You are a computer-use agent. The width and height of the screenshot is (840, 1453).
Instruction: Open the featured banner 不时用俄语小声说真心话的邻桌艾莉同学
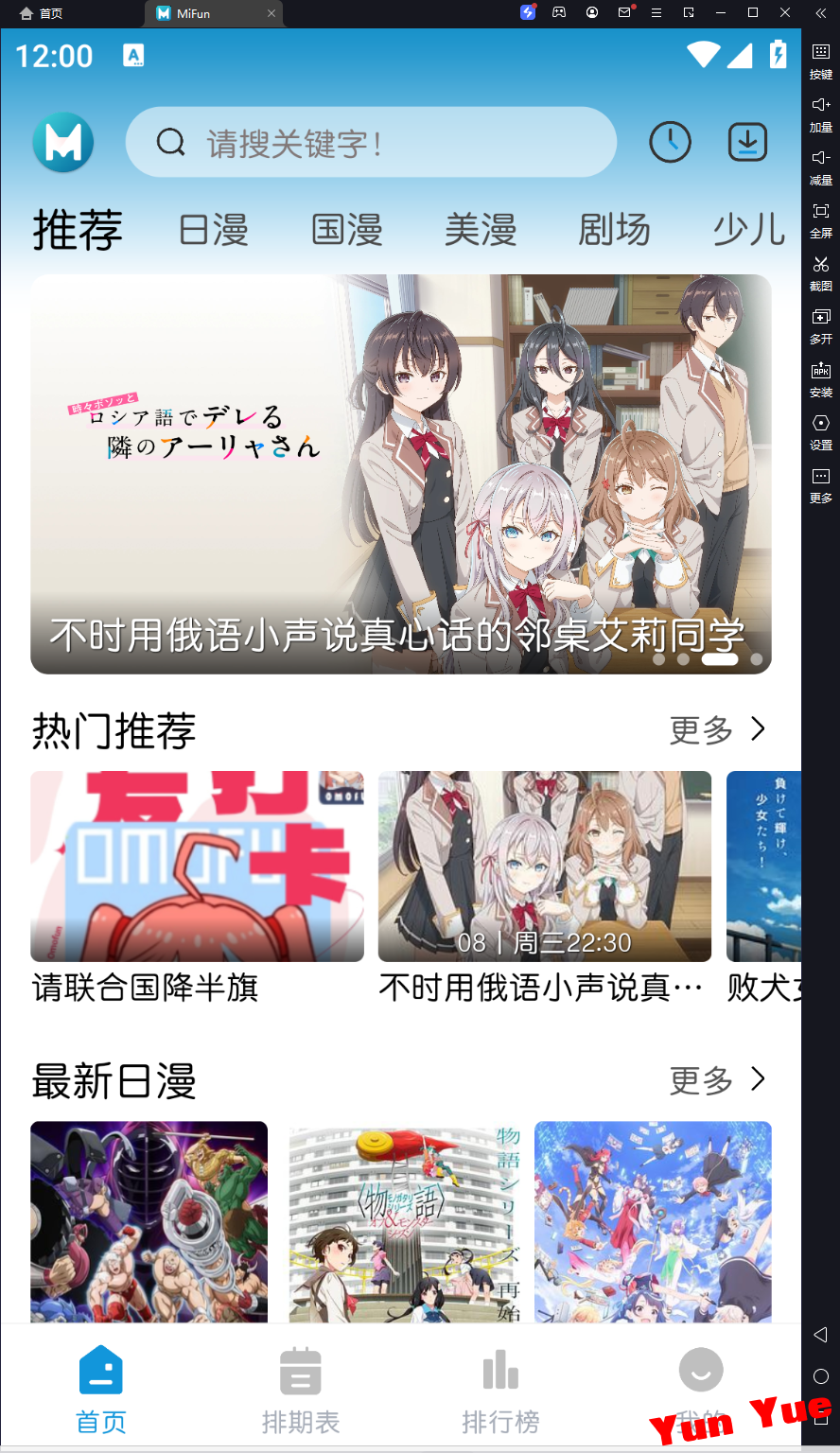tap(401, 473)
